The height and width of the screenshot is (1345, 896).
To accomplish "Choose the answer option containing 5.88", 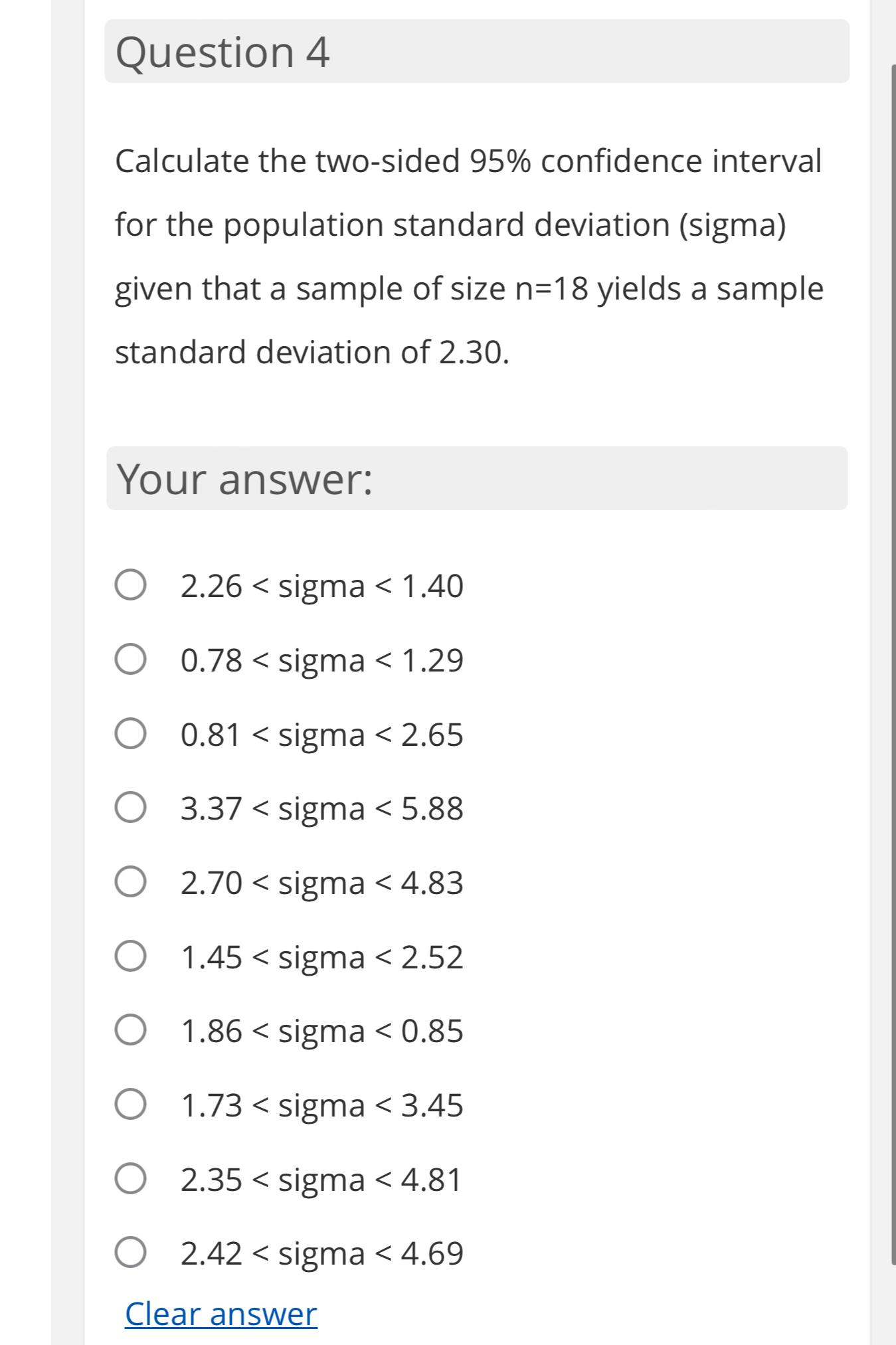I will (321, 809).
